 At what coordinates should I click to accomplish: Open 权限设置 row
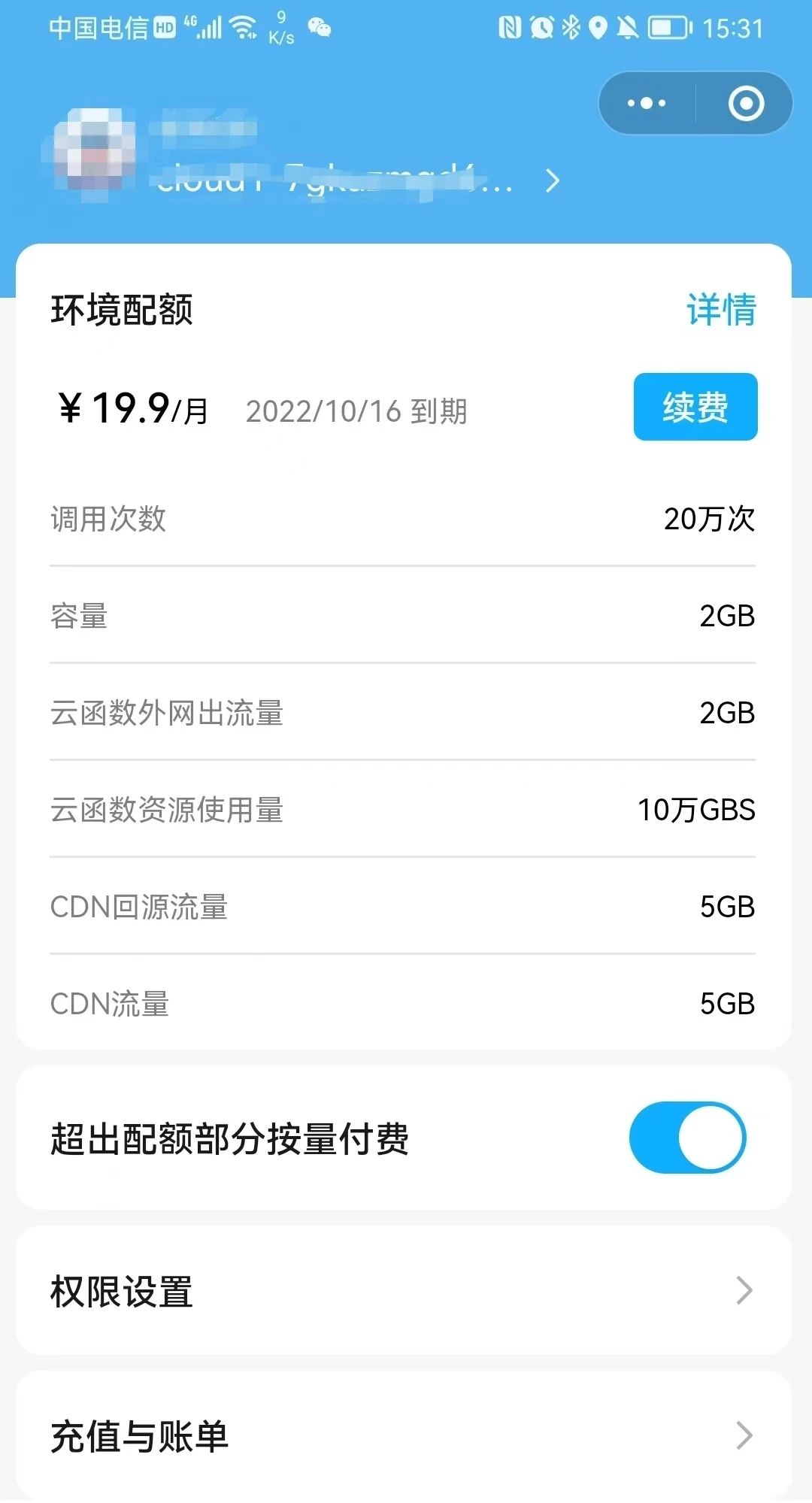[404, 1291]
